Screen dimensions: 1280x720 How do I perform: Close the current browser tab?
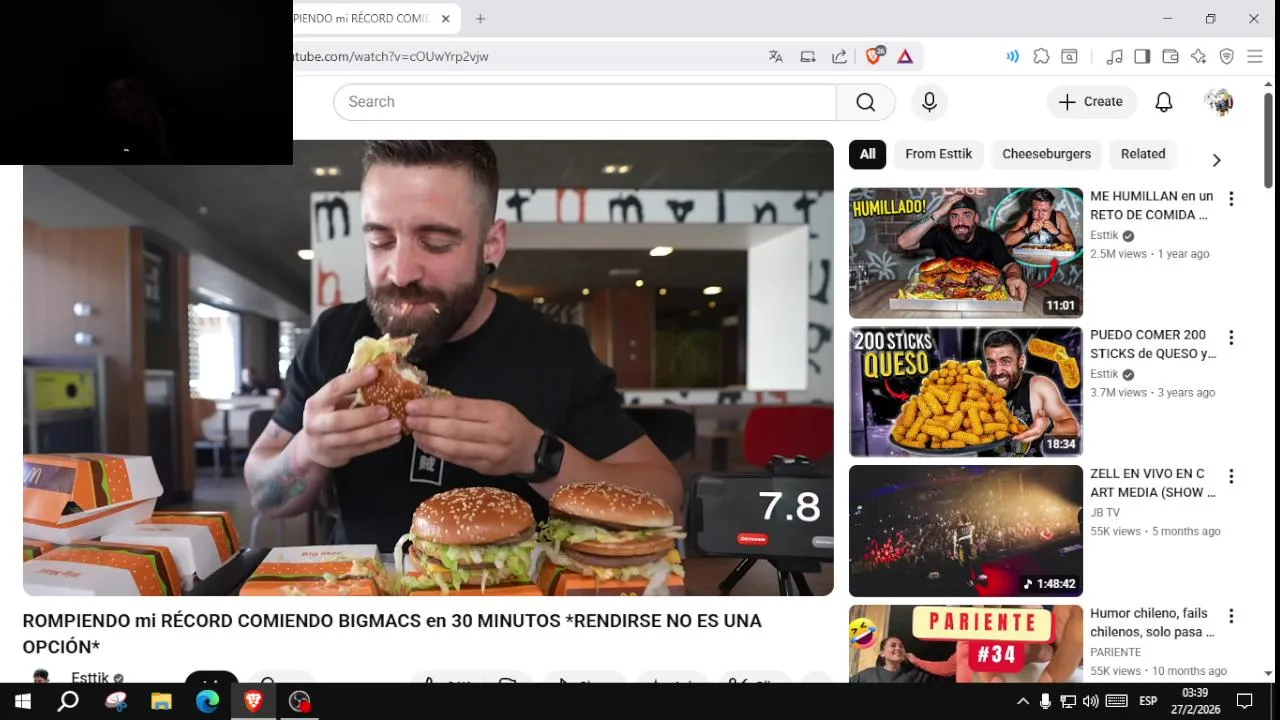(x=445, y=18)
